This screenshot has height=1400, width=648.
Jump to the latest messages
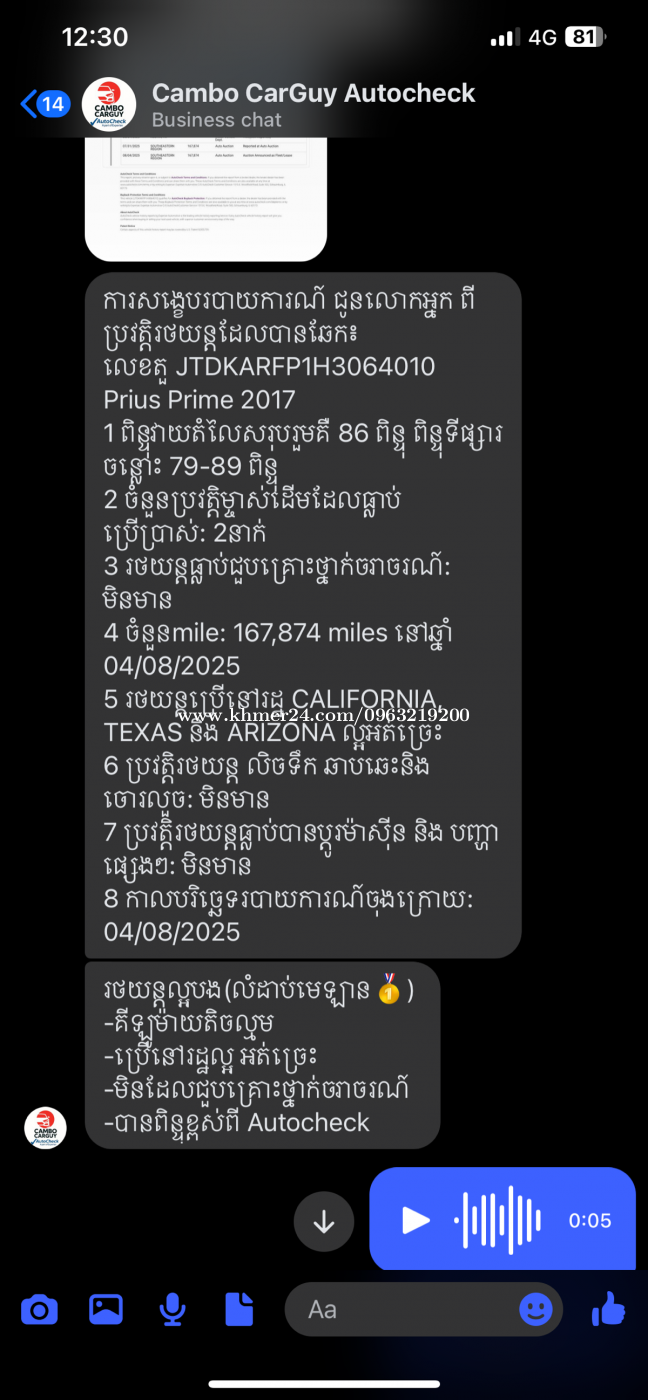(323, 1221)
